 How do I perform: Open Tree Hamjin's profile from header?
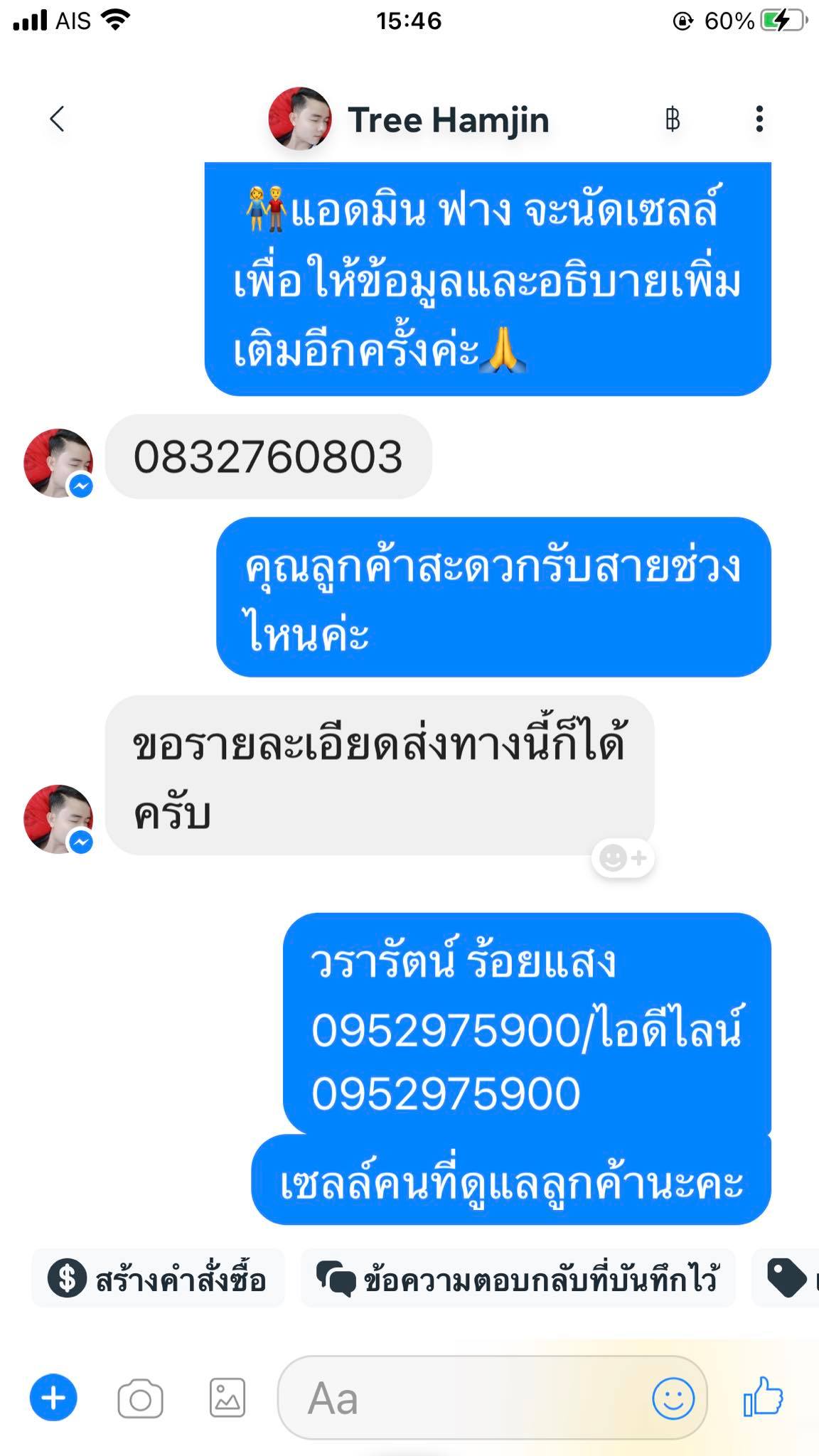[446, 119]
